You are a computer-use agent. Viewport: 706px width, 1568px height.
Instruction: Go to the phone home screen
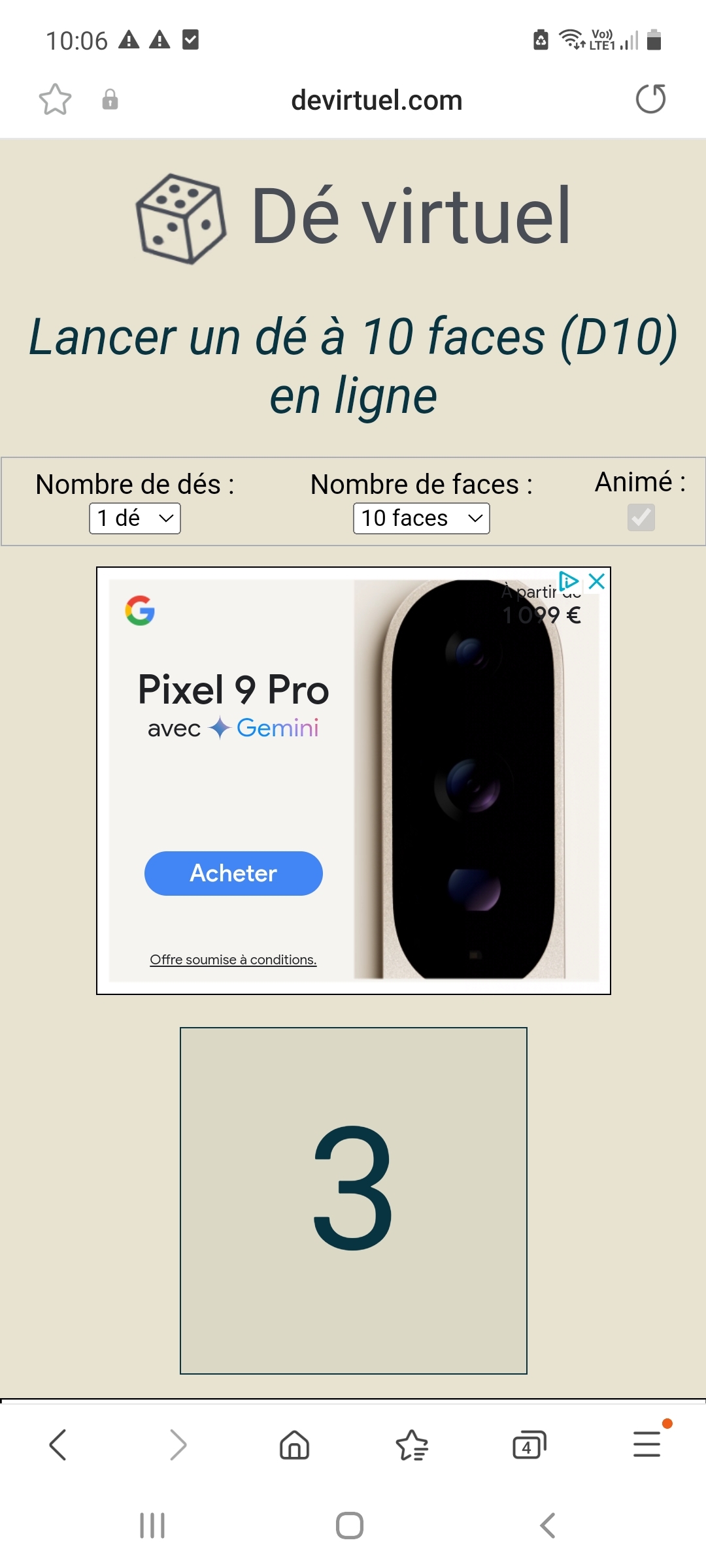pos(350,1526)
